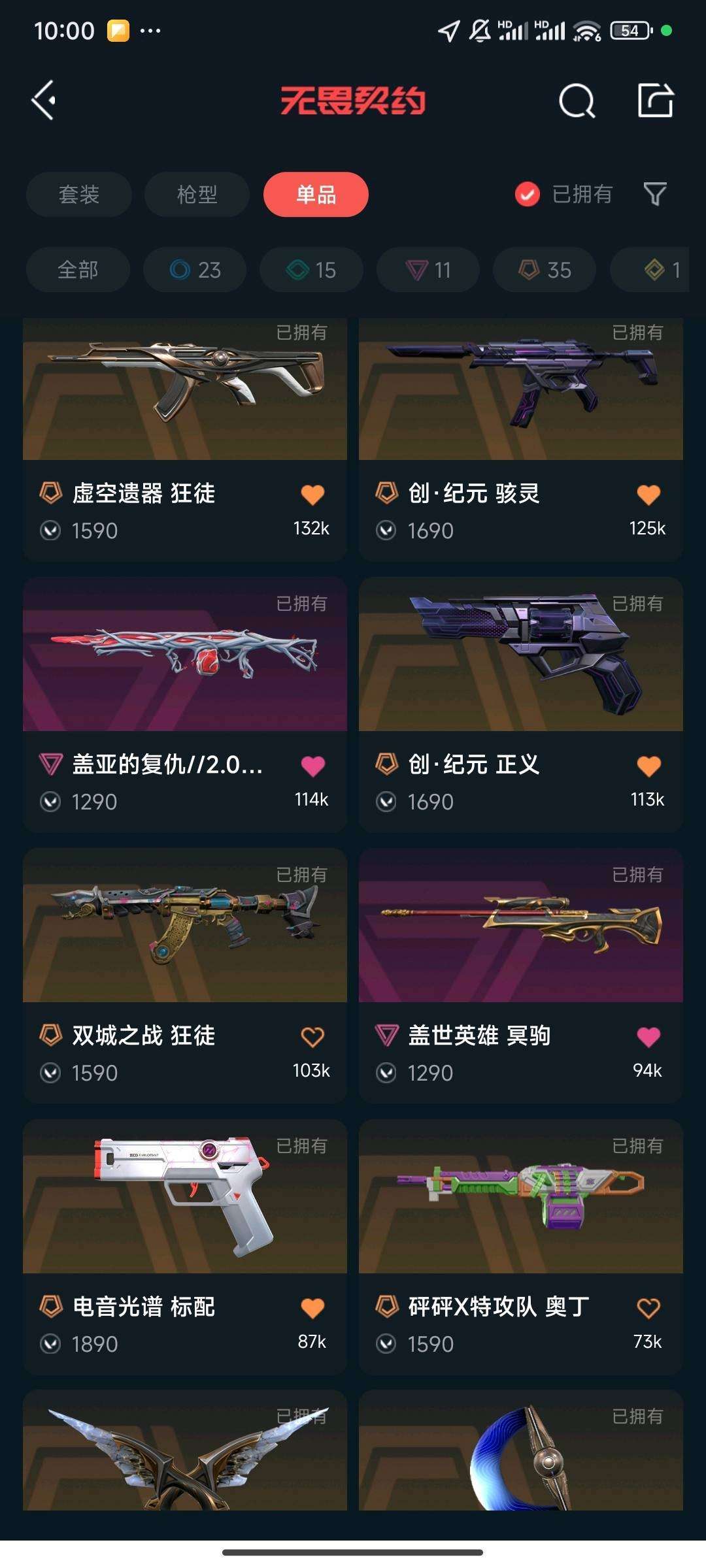Image resolution: width=706 pixels, height=1568 pixels.
Task: Select the 单品 tab
Action: 316,194
